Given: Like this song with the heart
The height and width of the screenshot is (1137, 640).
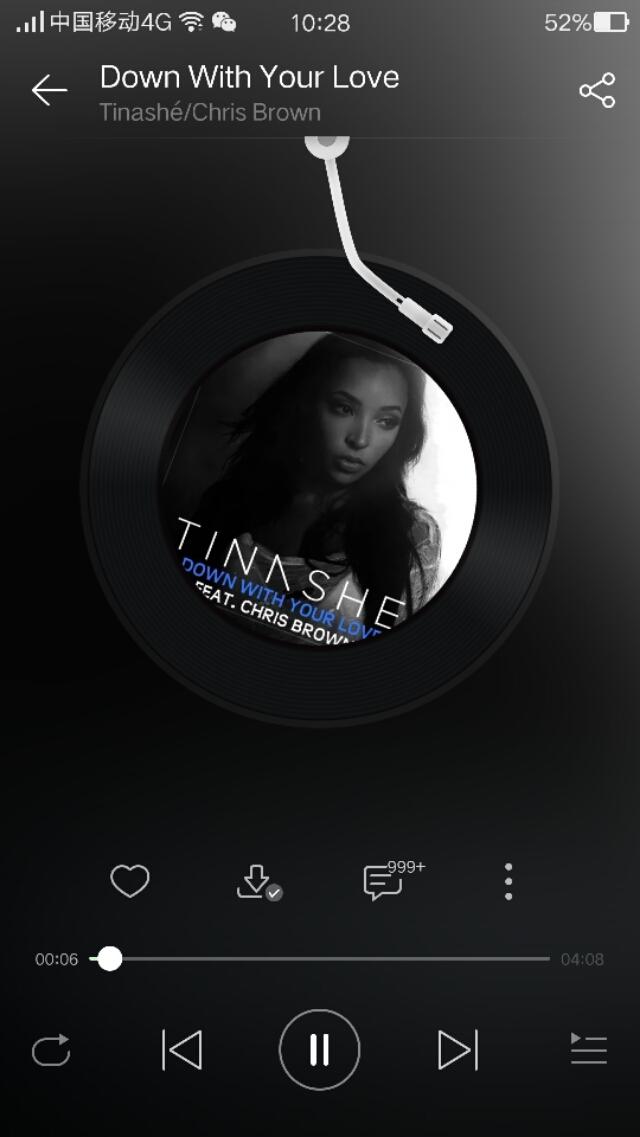Looking at the screenshot, I should pyautogui.click(x=129, y=881).
